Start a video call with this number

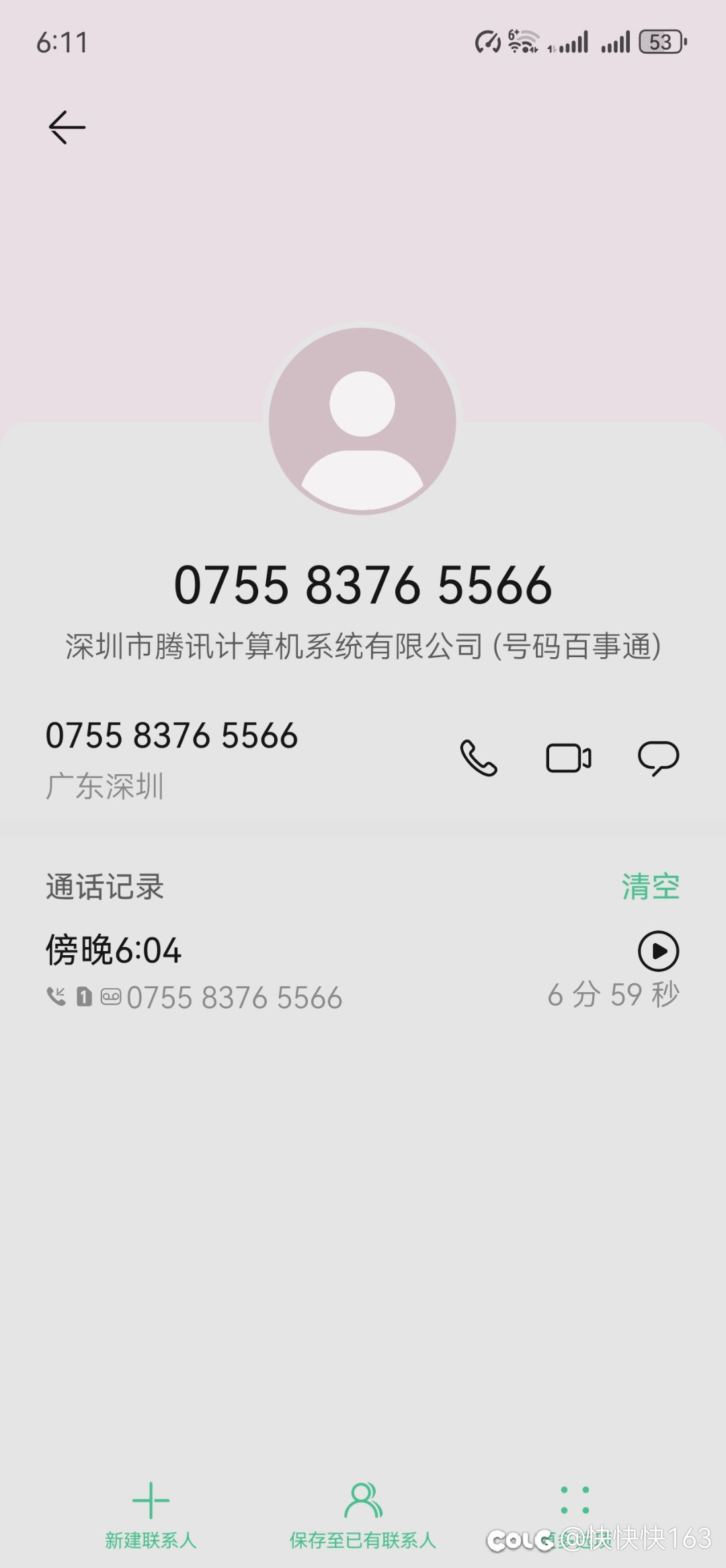[x=569, y=758]
